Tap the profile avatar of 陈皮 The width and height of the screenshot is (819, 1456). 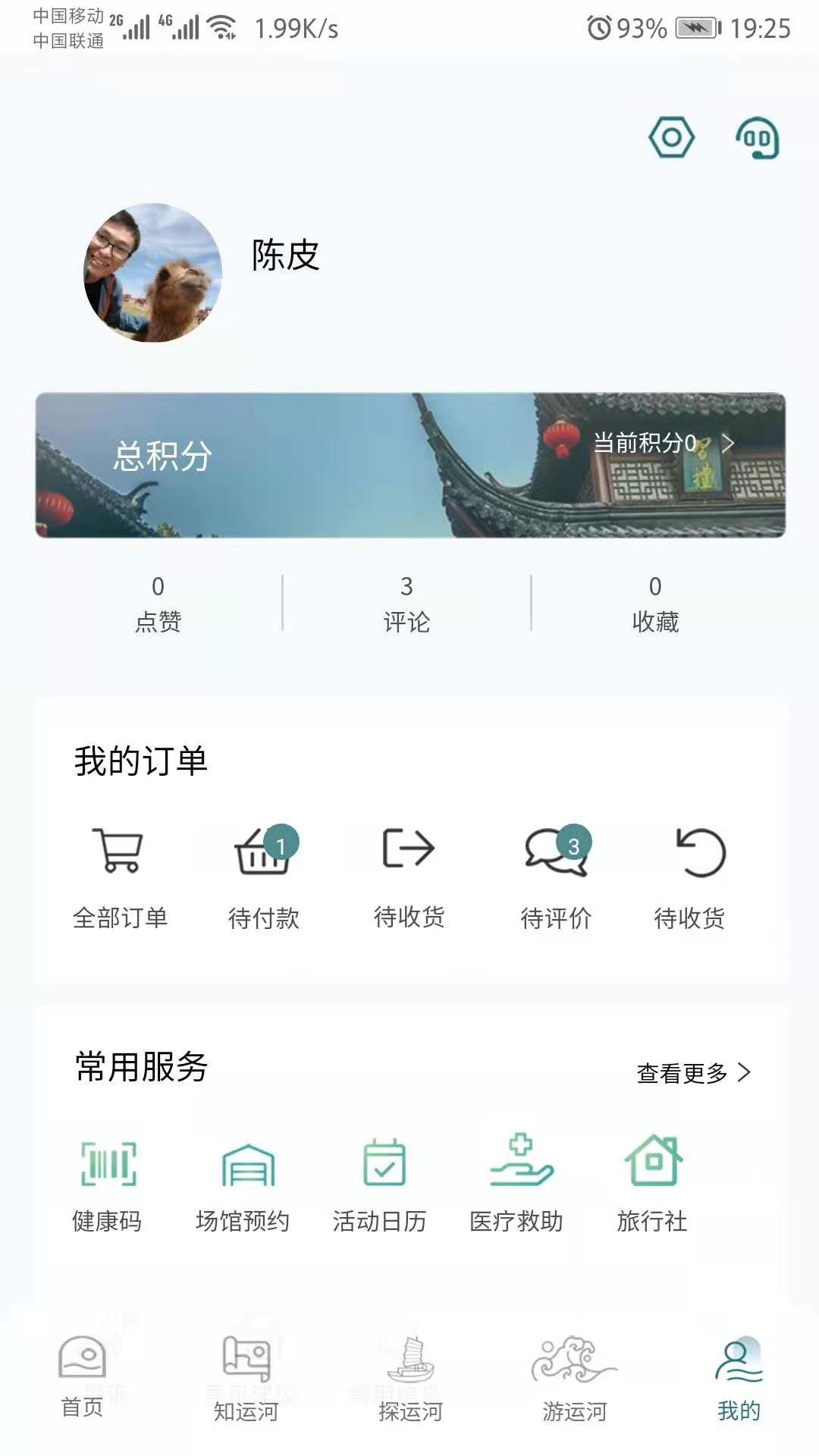[x=152, y=272]
